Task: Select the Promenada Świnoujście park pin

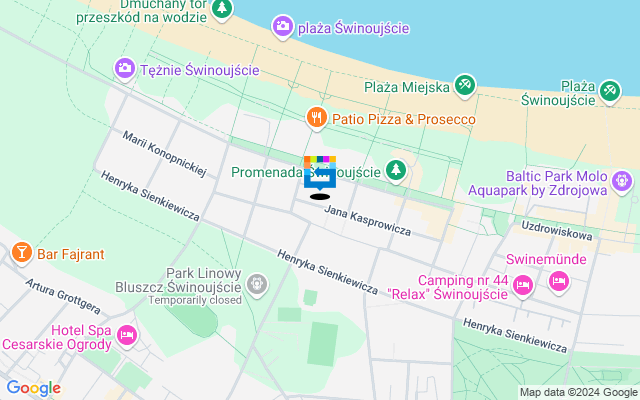Action: coord(397,171)
